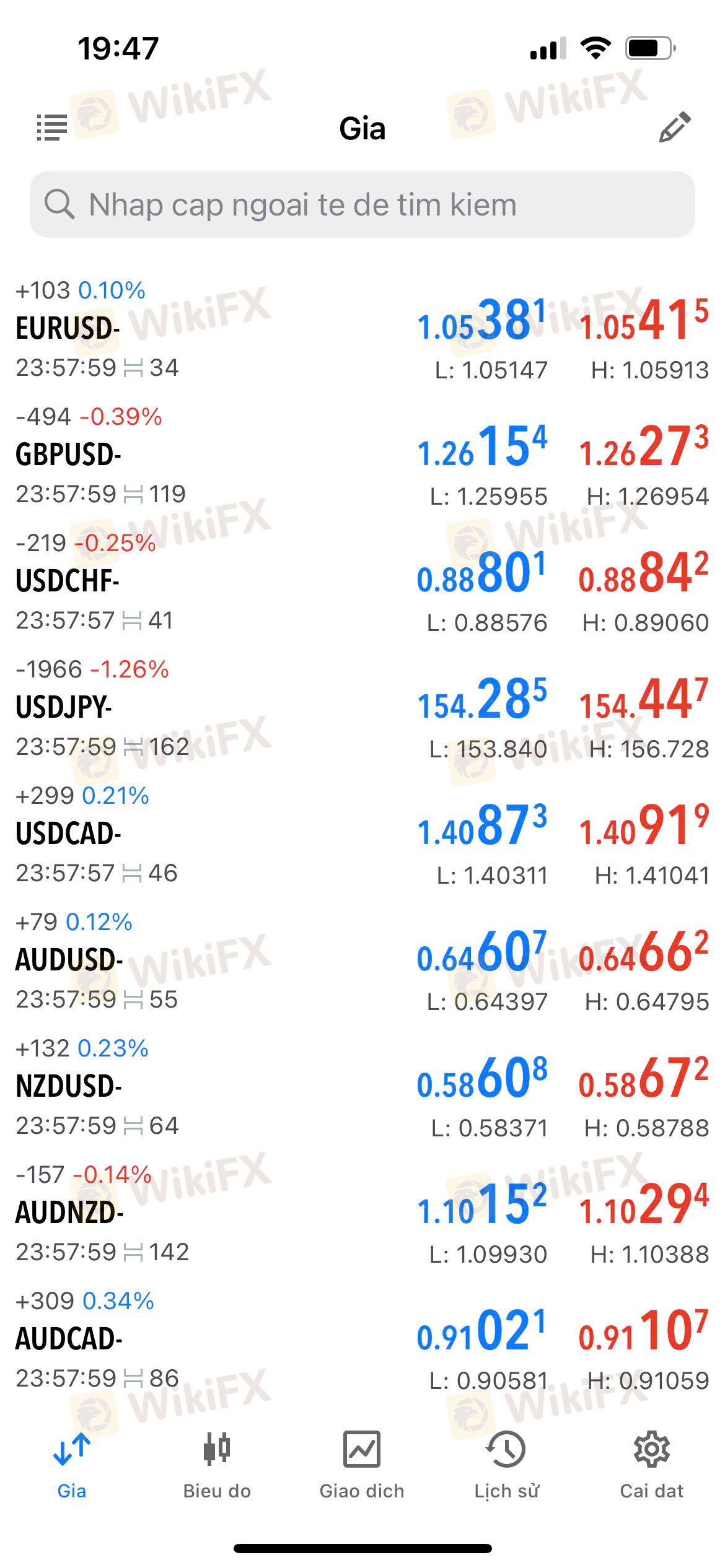Select the USDCHF- quote row
The image size is (725, 1568).
[362, 583]
